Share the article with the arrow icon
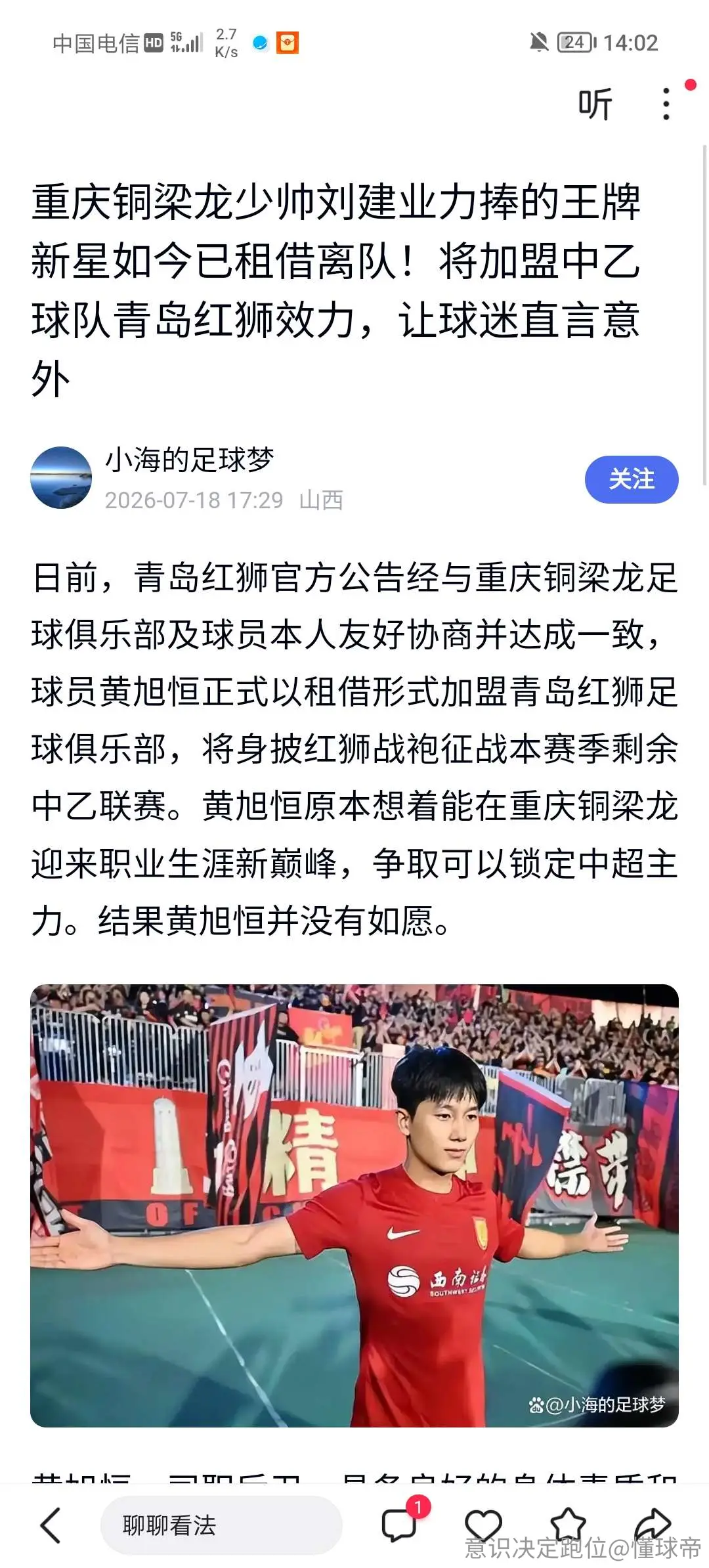The image size is (709, 1568). tap(653, 1524)
